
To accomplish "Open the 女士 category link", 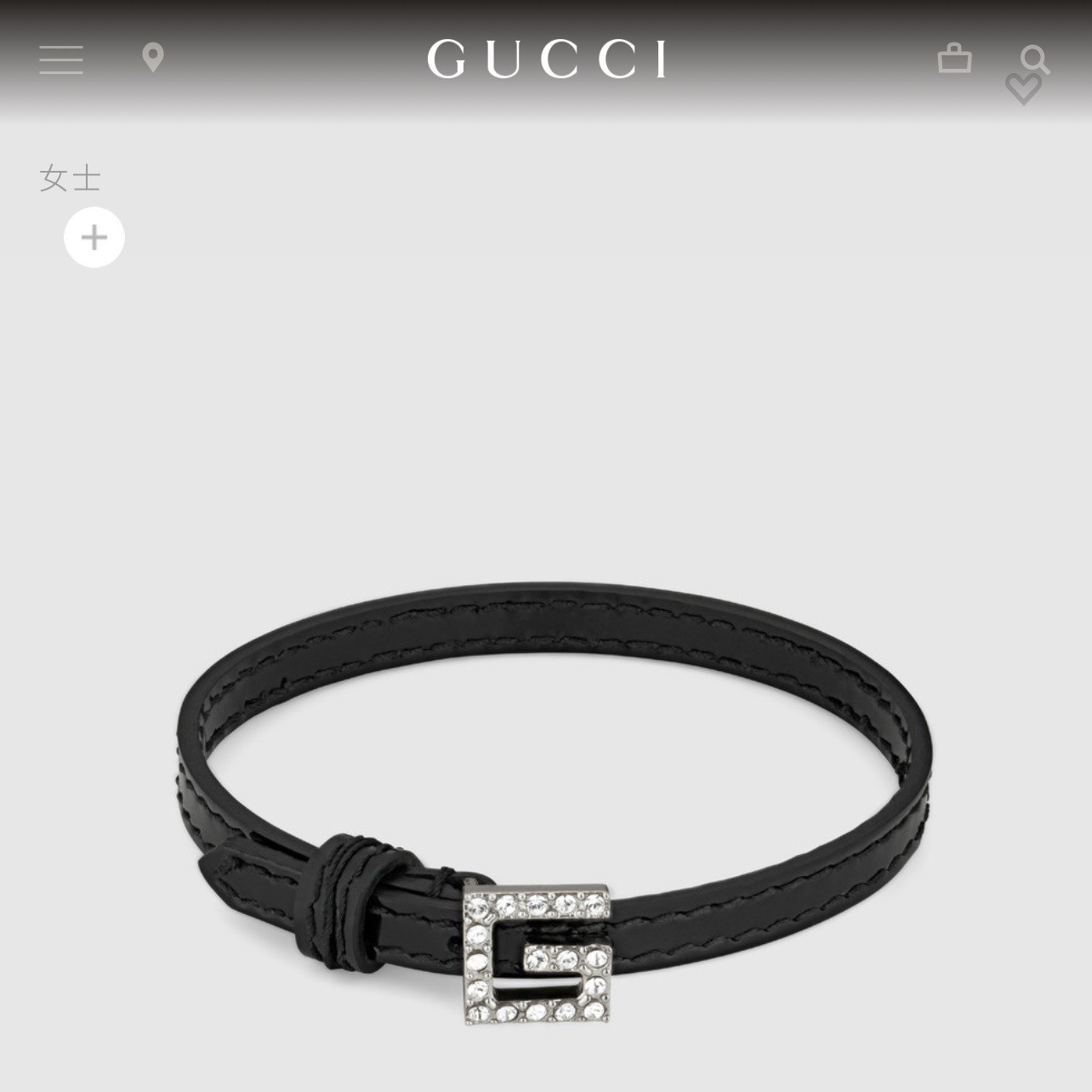I will pos(70,179).
